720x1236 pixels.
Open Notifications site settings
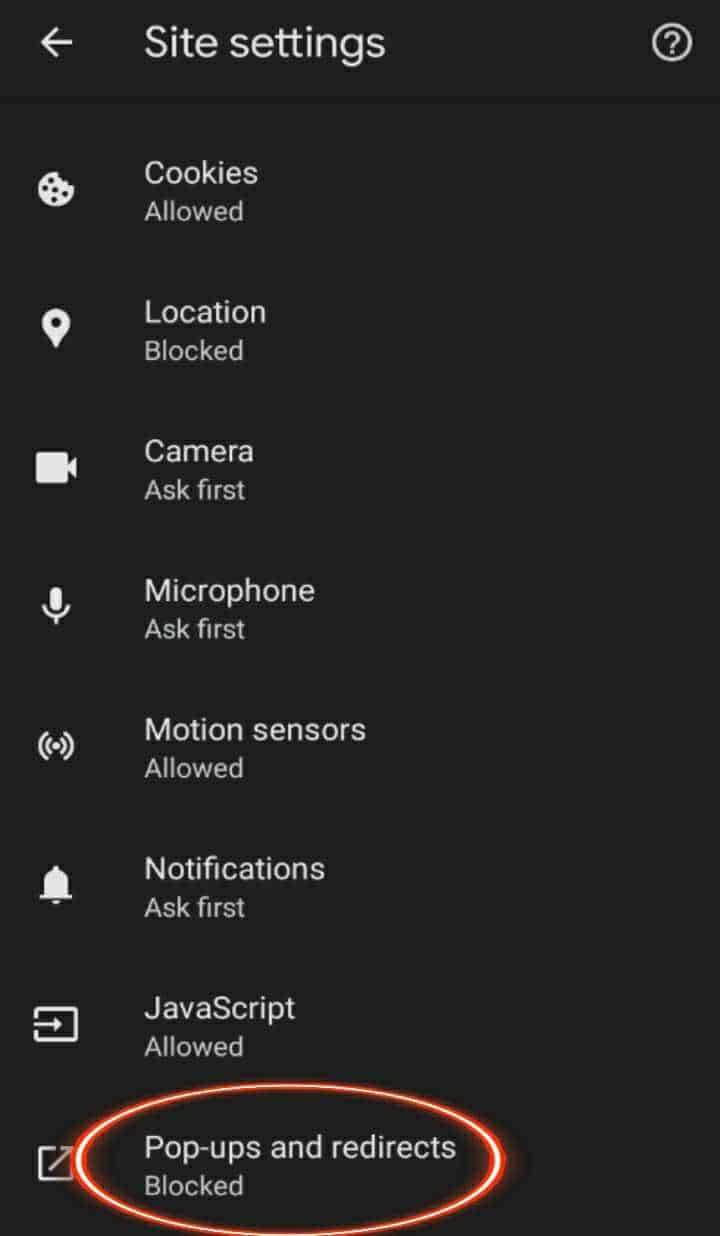pyautogui.click(x=234, y=885)
